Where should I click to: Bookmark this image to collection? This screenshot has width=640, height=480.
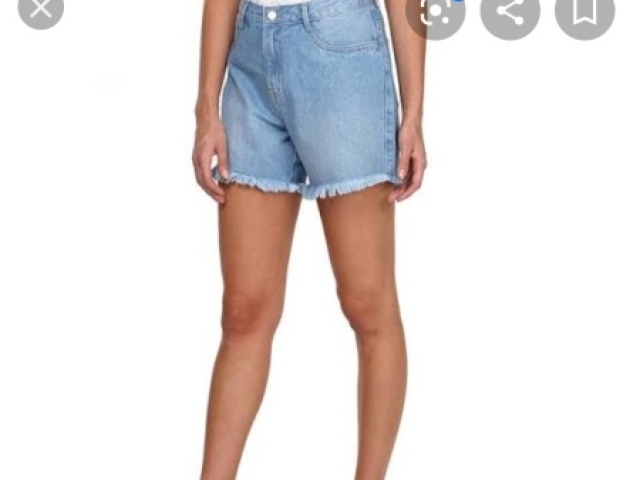pyautogui.click(x=584, y=12)
